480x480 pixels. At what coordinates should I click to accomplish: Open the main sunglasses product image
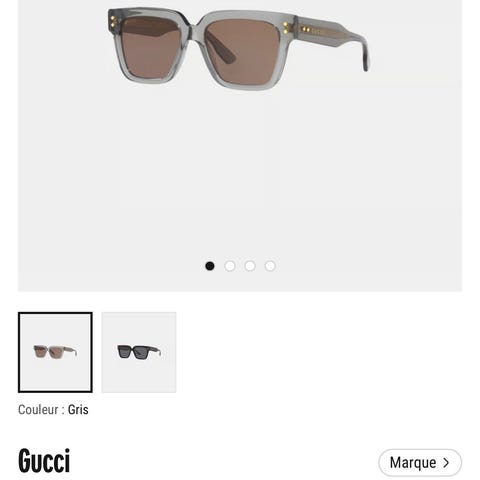tap(240, 146)
